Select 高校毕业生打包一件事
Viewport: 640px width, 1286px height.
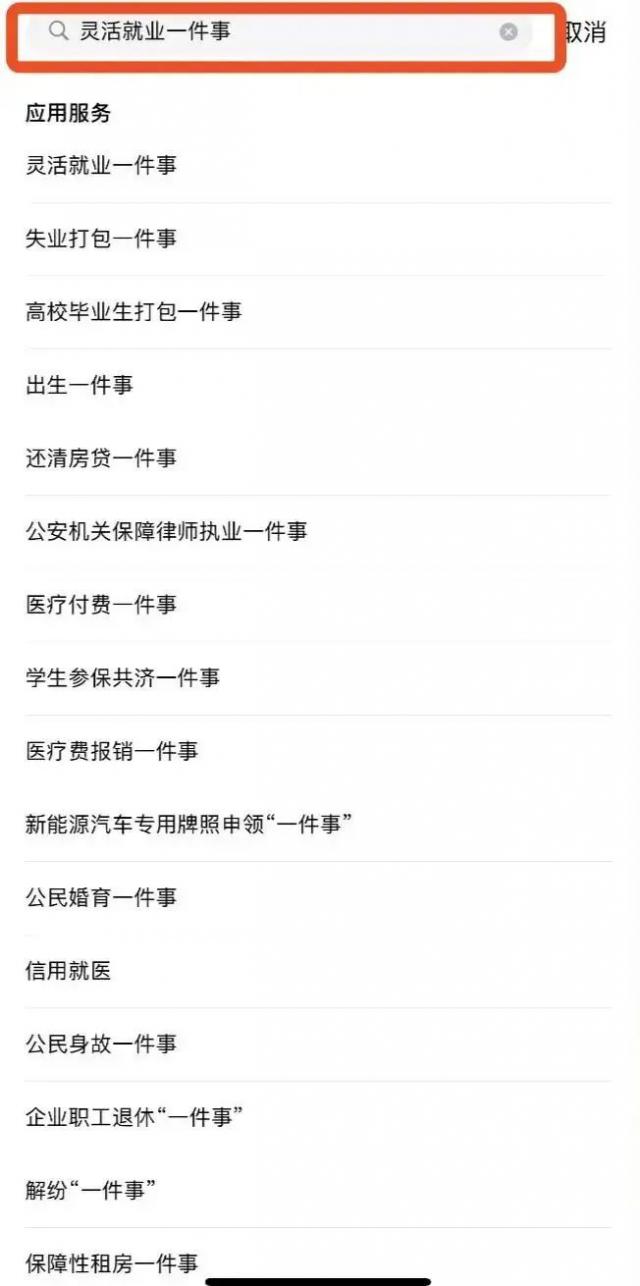(134, 312)
